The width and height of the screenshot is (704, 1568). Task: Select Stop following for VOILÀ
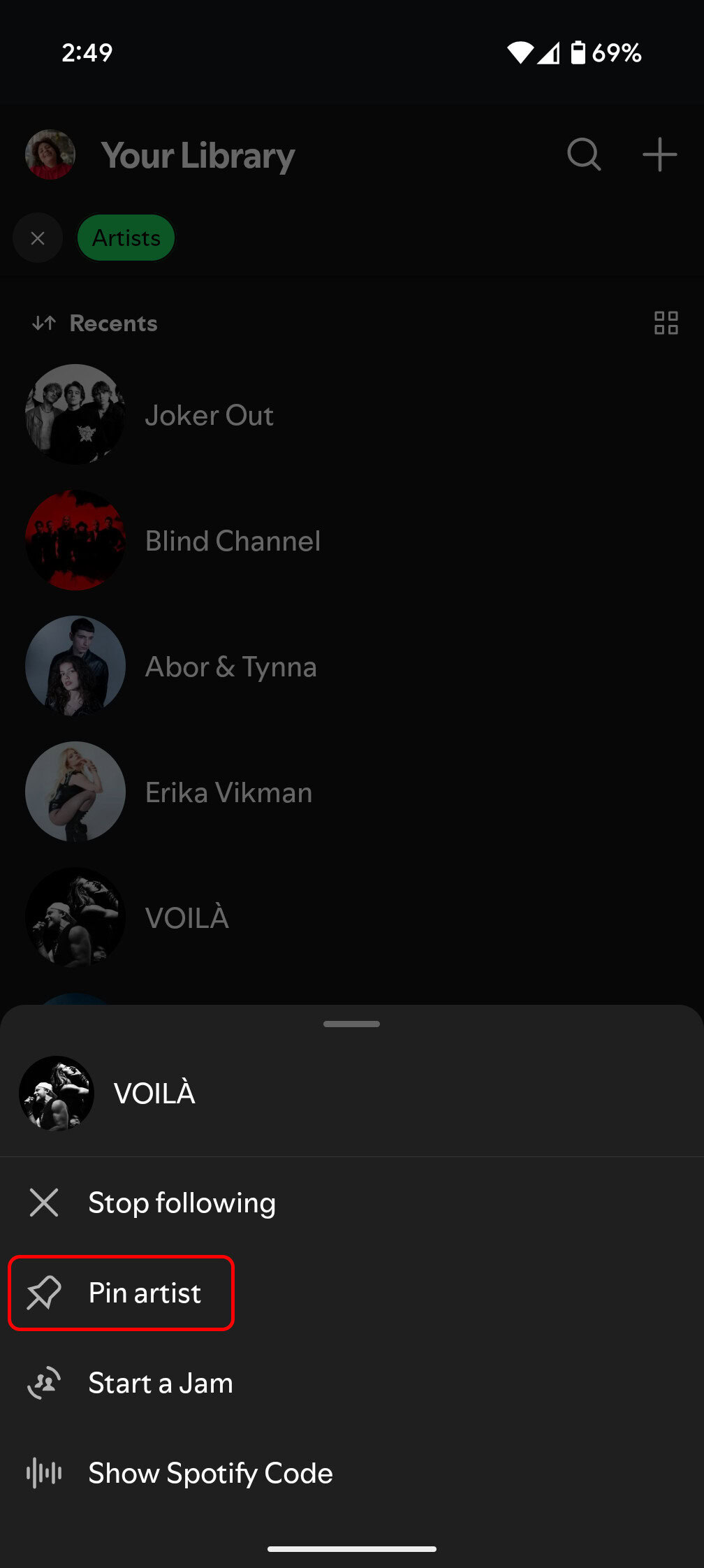[182, 1203]
